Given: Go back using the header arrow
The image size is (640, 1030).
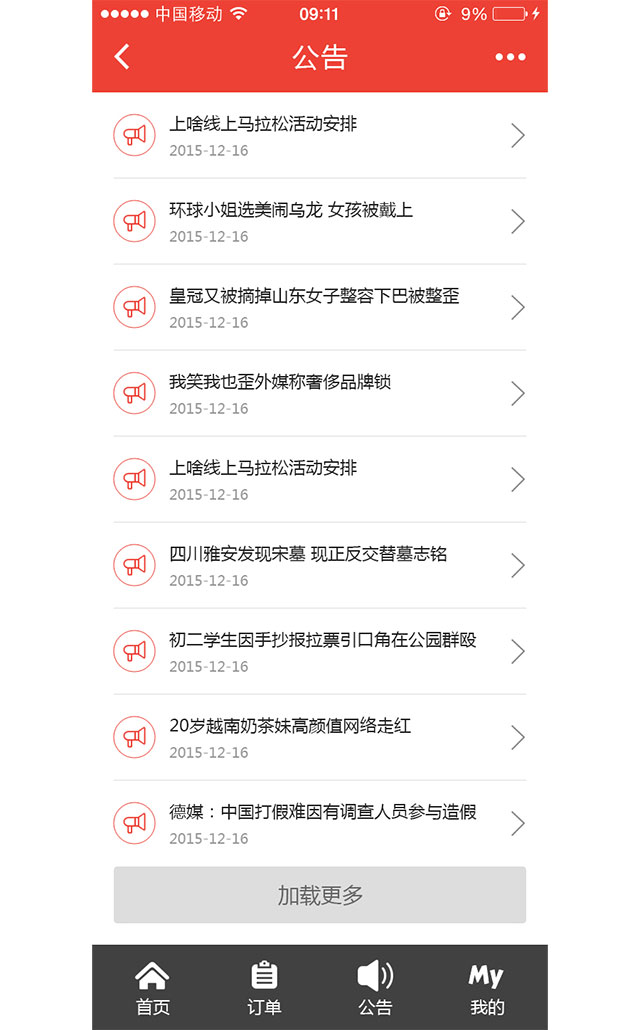Looking at the screenshot, I should [122, 57].
